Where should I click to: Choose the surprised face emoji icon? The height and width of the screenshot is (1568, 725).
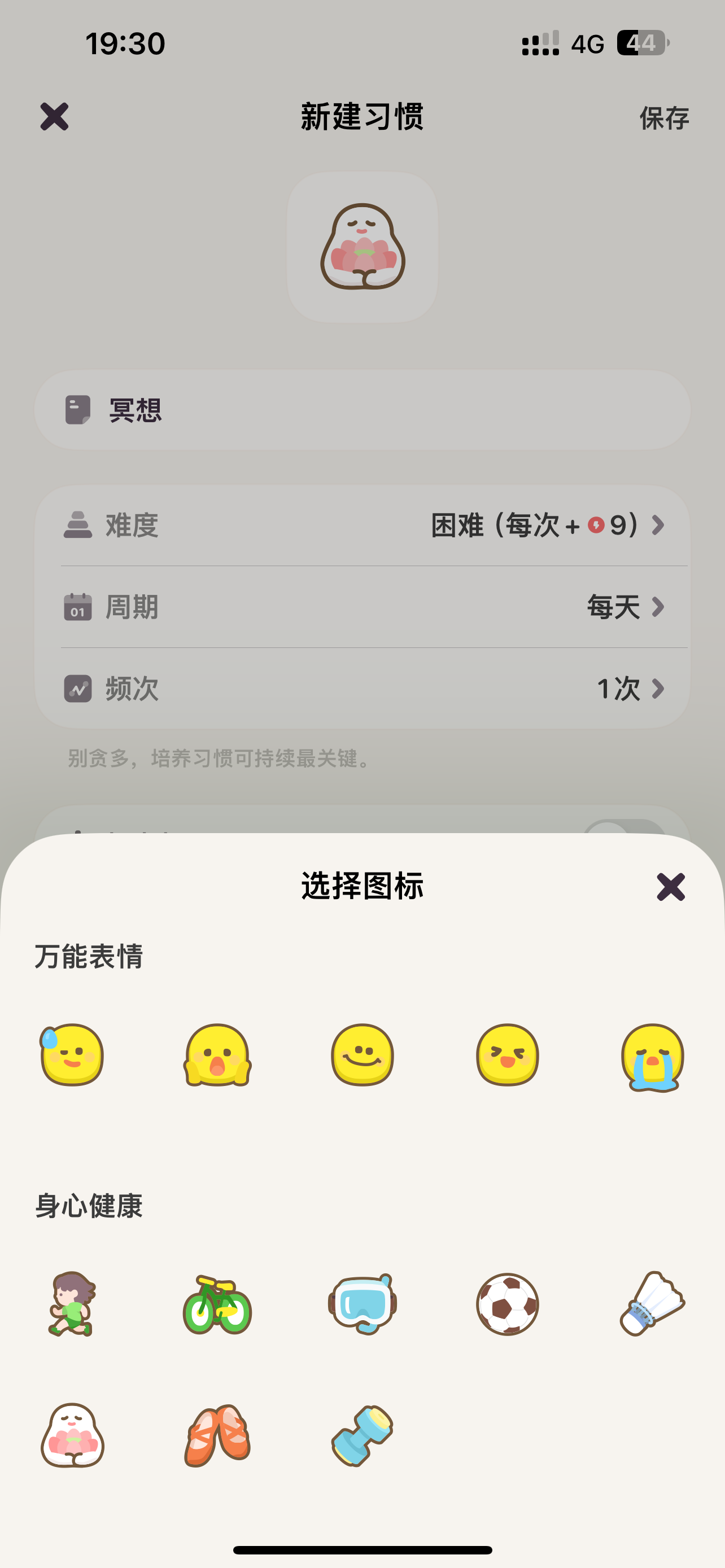coord(217,1055)
